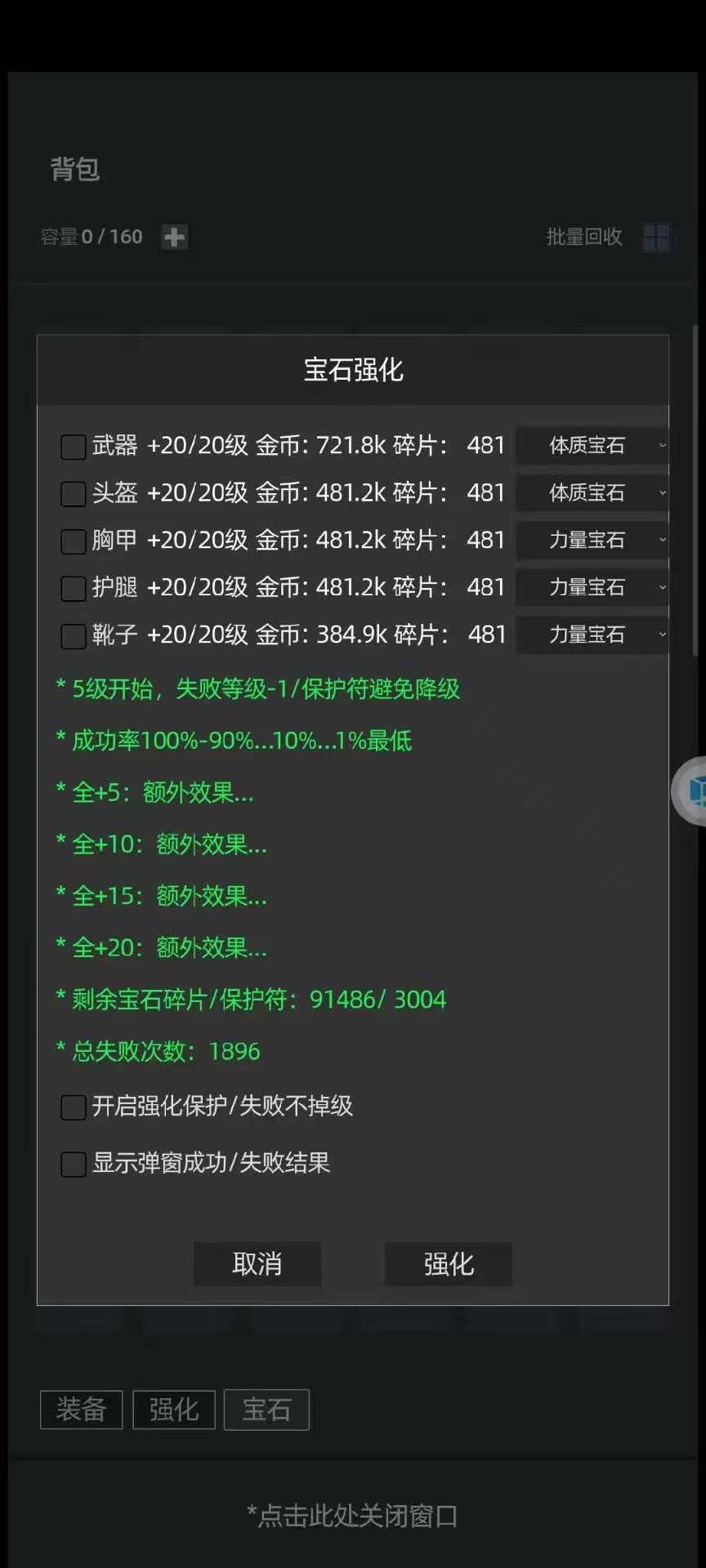Enable 开启强化保护 enhancement protection

coord(72,1107)
